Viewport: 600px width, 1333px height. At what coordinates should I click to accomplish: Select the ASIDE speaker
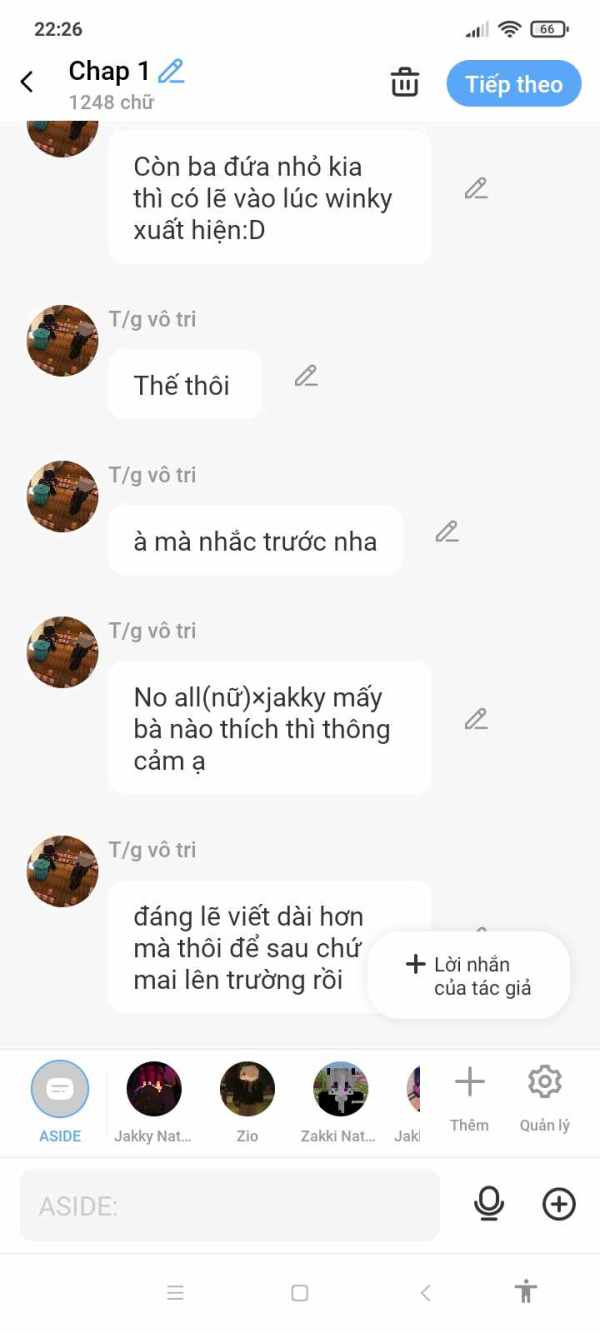[x=60, y=1101]
